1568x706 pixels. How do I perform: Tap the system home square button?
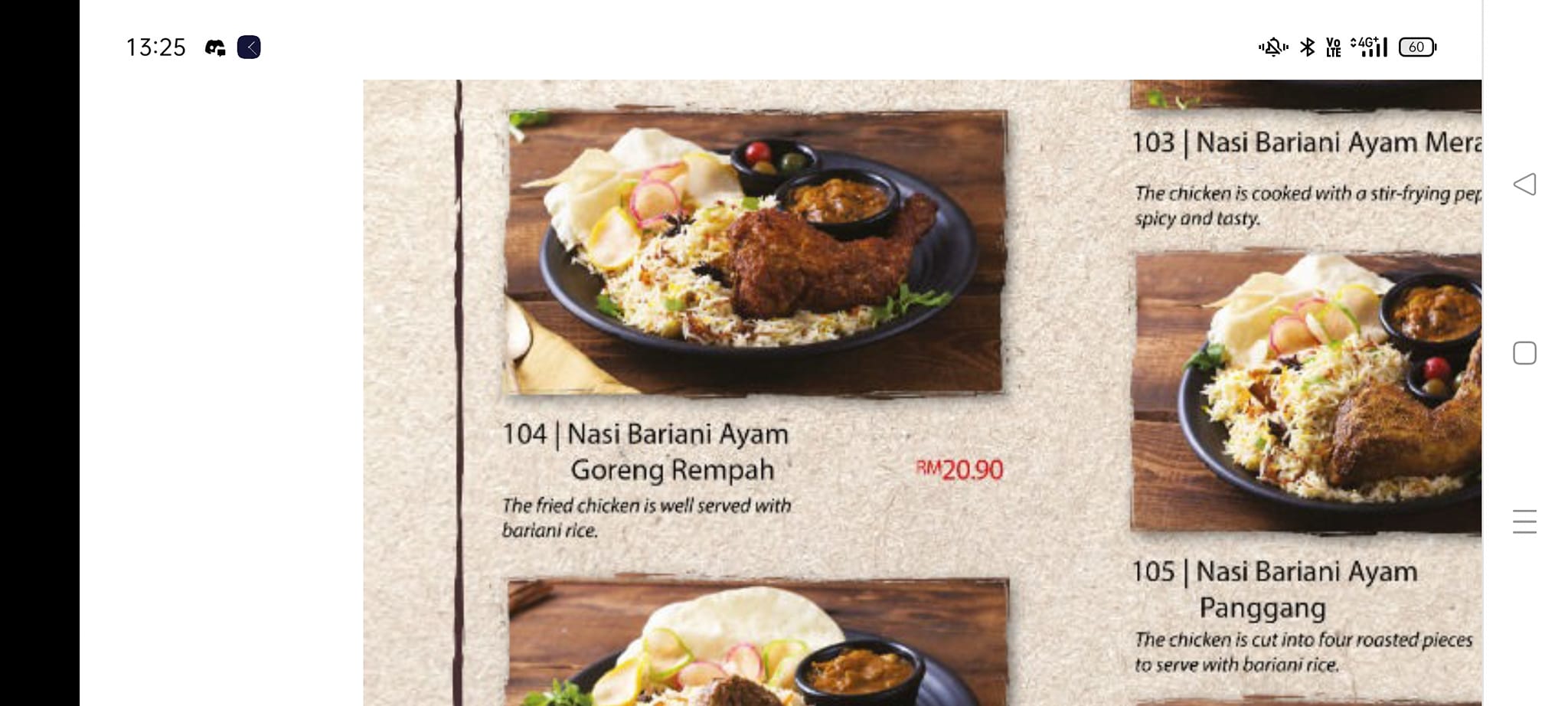pos(1524,353)
